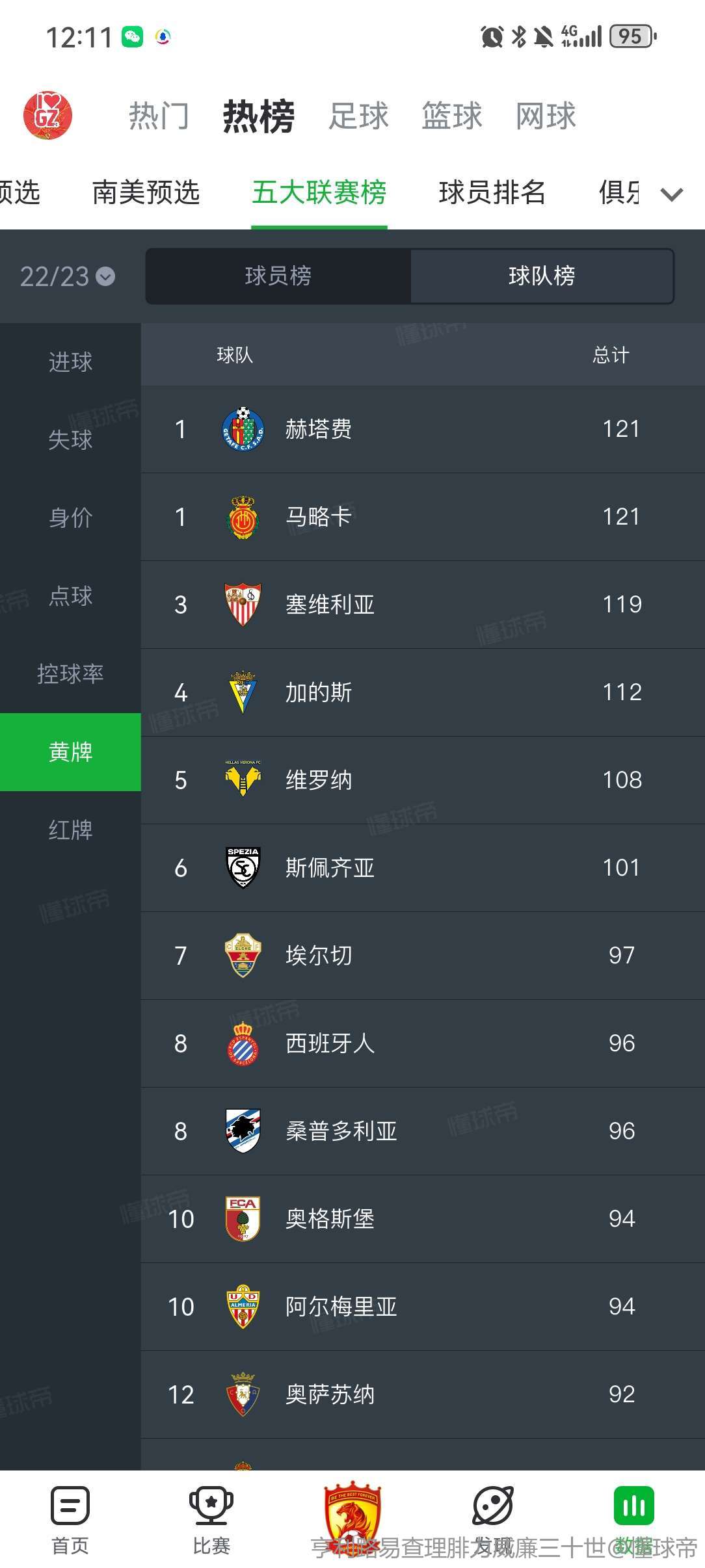This screenshot has width=705, height=1568.
Task: Open the 22/23 season dropdown
Action: (x=68, y=277)
